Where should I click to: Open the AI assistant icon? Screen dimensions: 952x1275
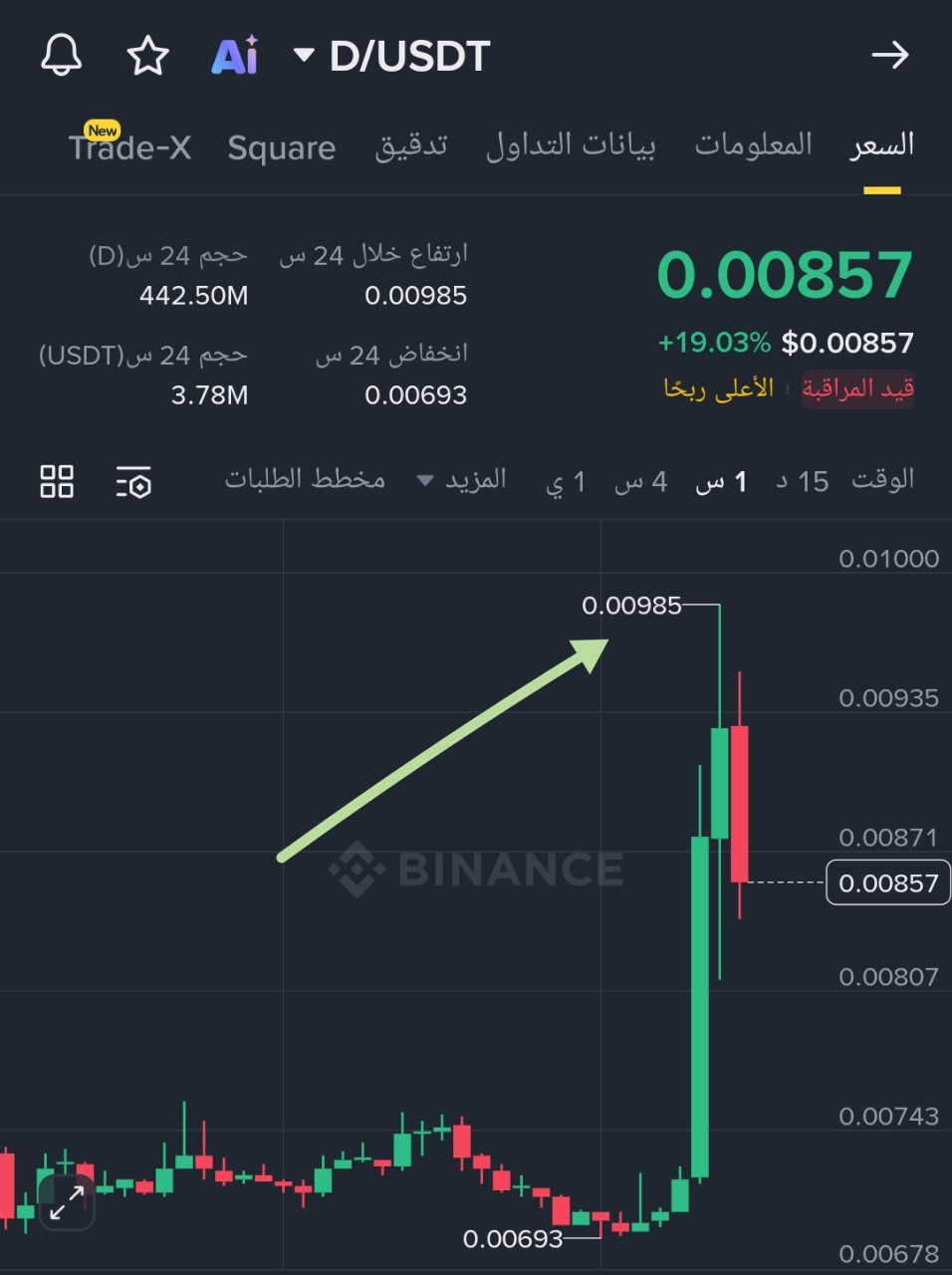tap(235, 56)
